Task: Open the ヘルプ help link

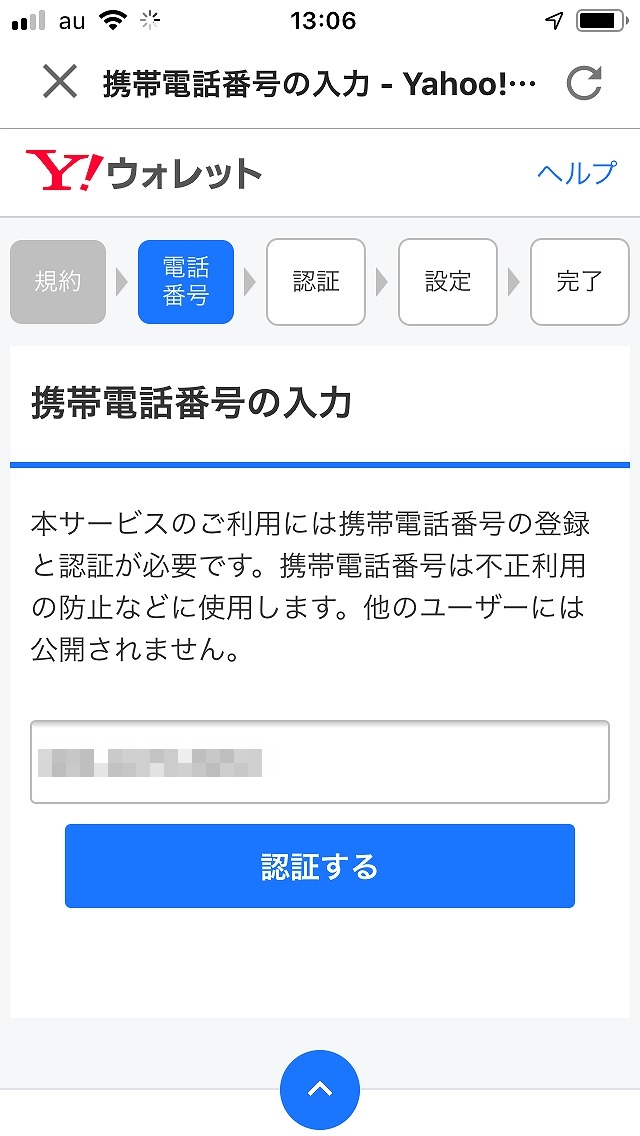Action: point(577,173)
